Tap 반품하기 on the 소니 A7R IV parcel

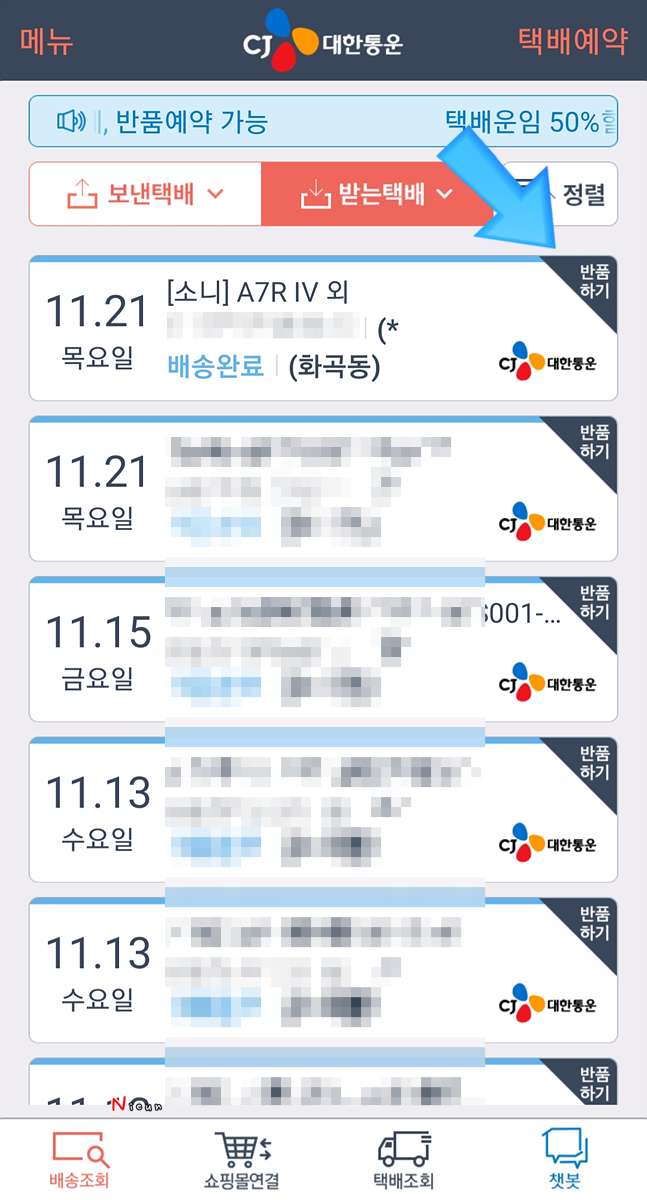[x=593, y=282]
